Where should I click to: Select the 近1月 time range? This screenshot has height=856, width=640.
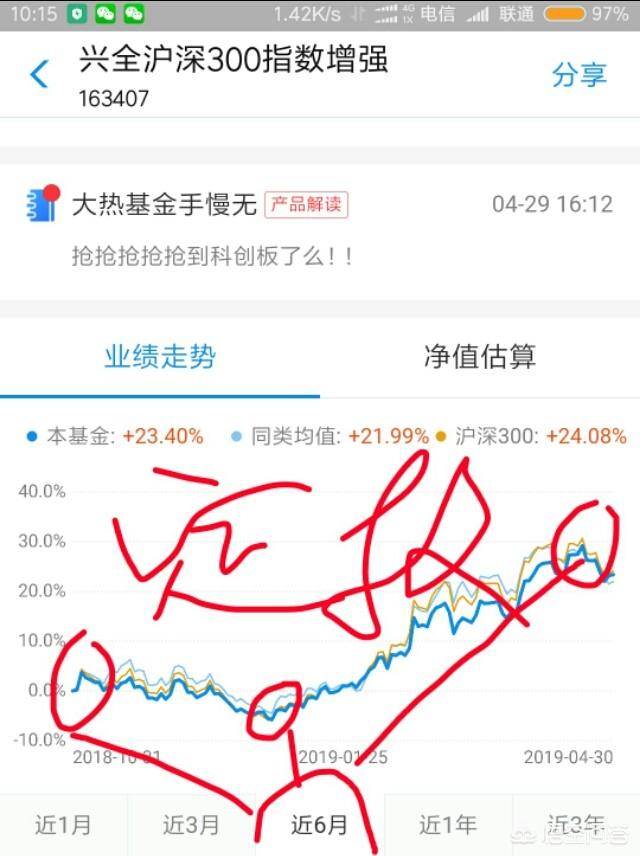(63, 825)
